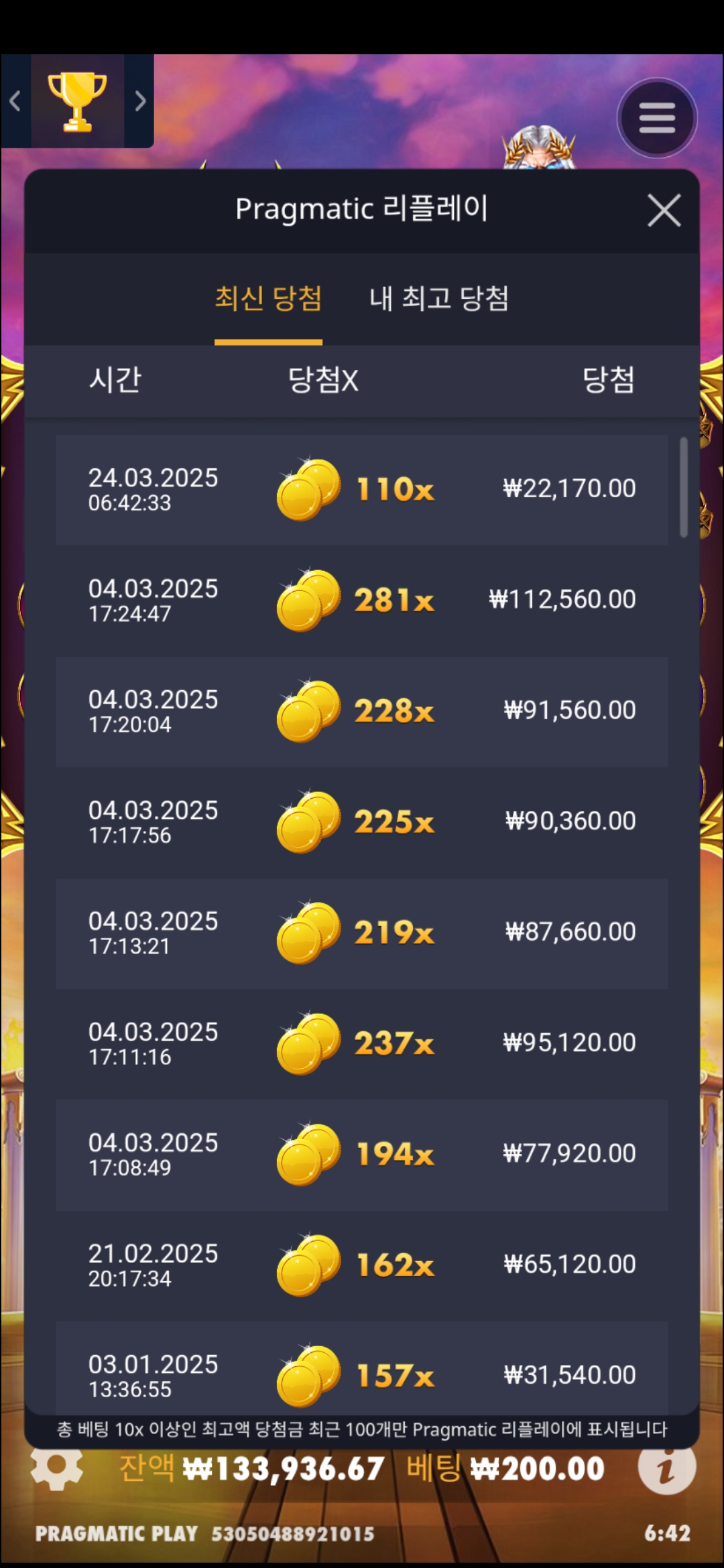Close the Pragmatic 리플레이 dialog
724x1568 pixels.
tap(664, 210)
